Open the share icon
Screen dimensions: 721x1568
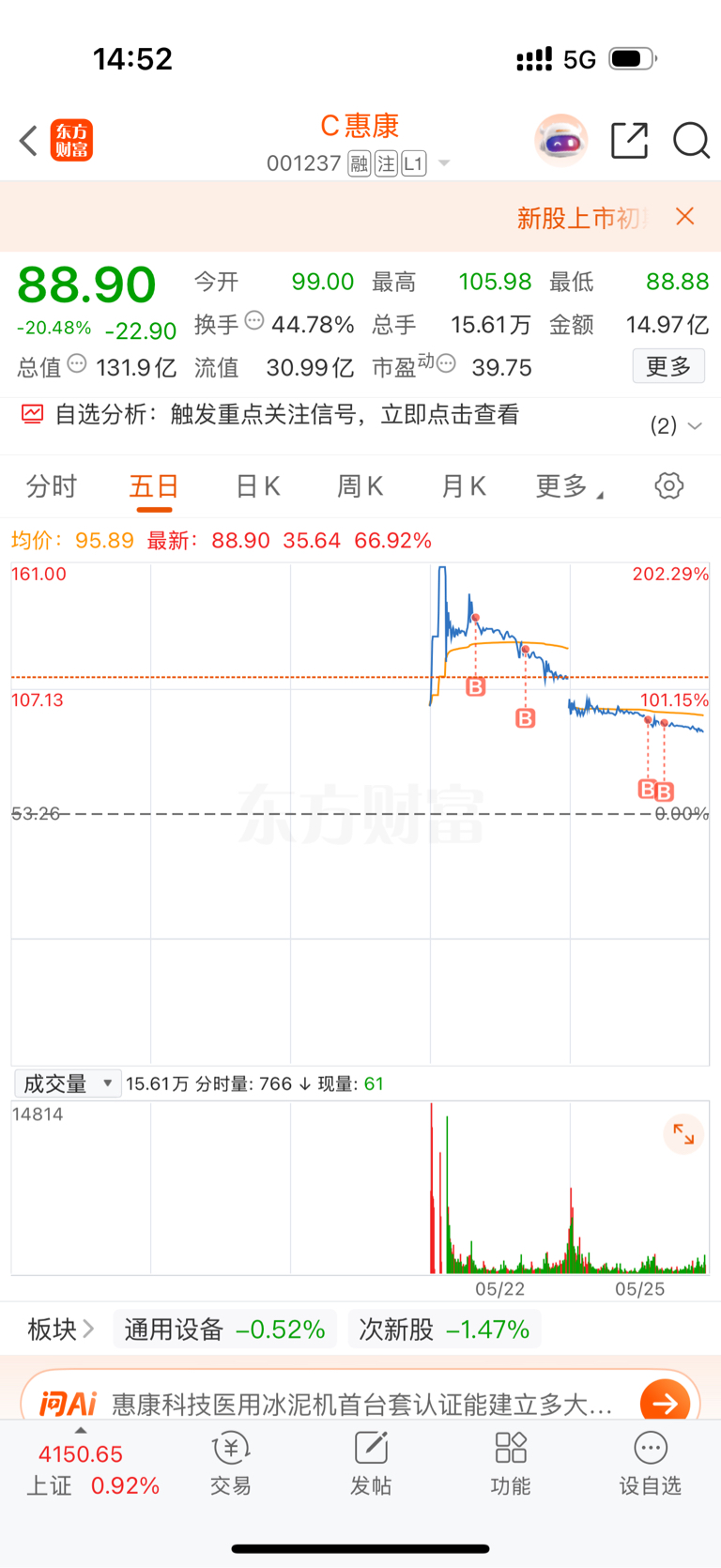629,141
